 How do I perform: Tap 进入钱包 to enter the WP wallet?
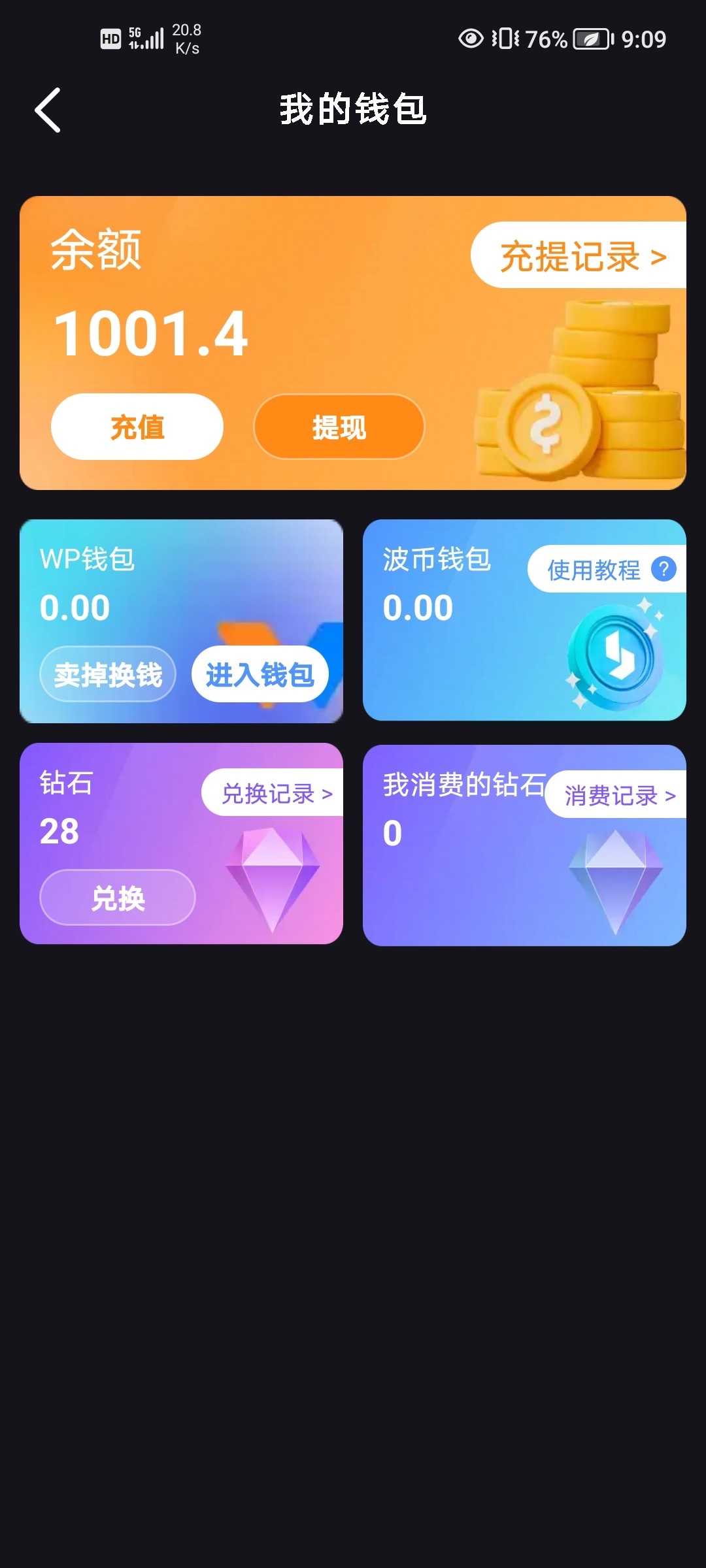(261, 674)
